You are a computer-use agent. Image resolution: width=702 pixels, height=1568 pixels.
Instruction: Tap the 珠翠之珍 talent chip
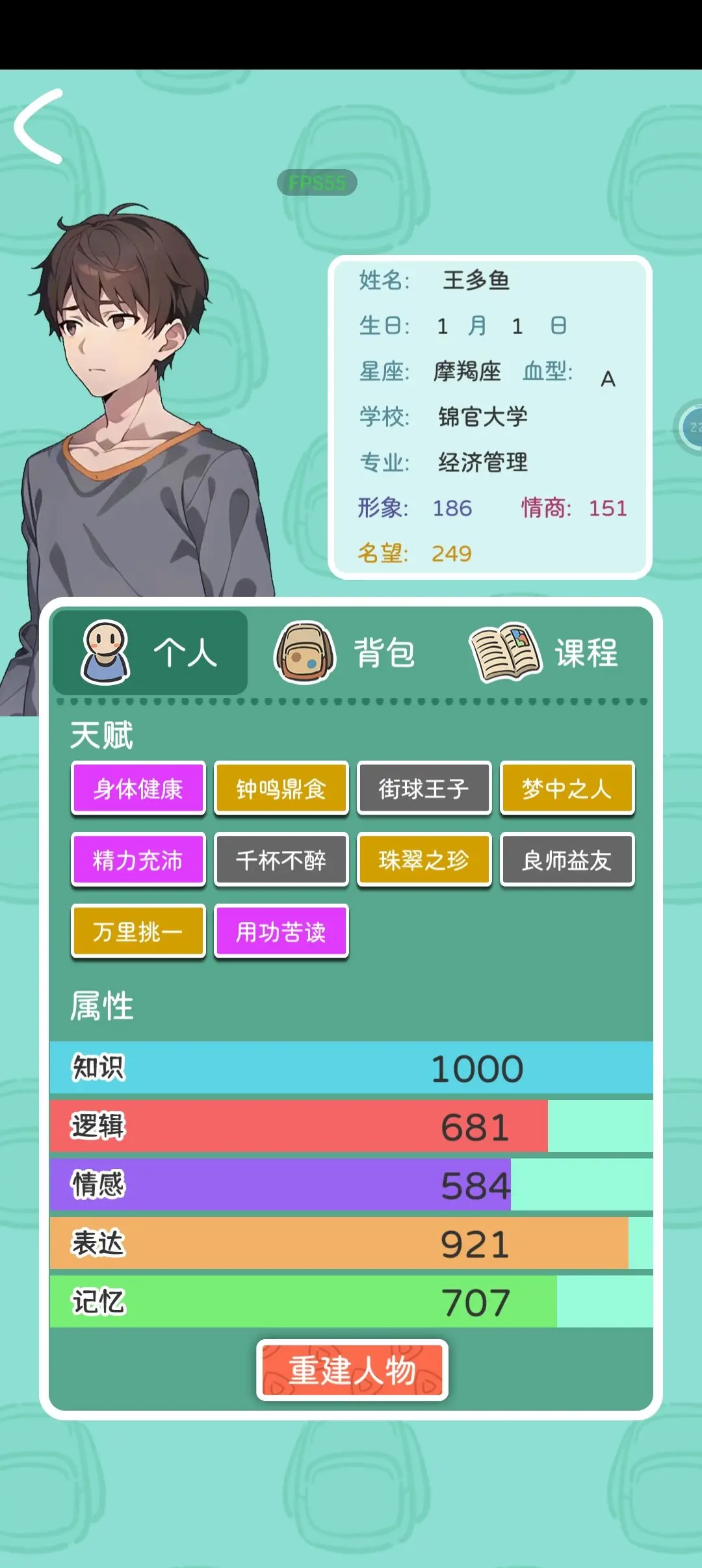[424, 860]
